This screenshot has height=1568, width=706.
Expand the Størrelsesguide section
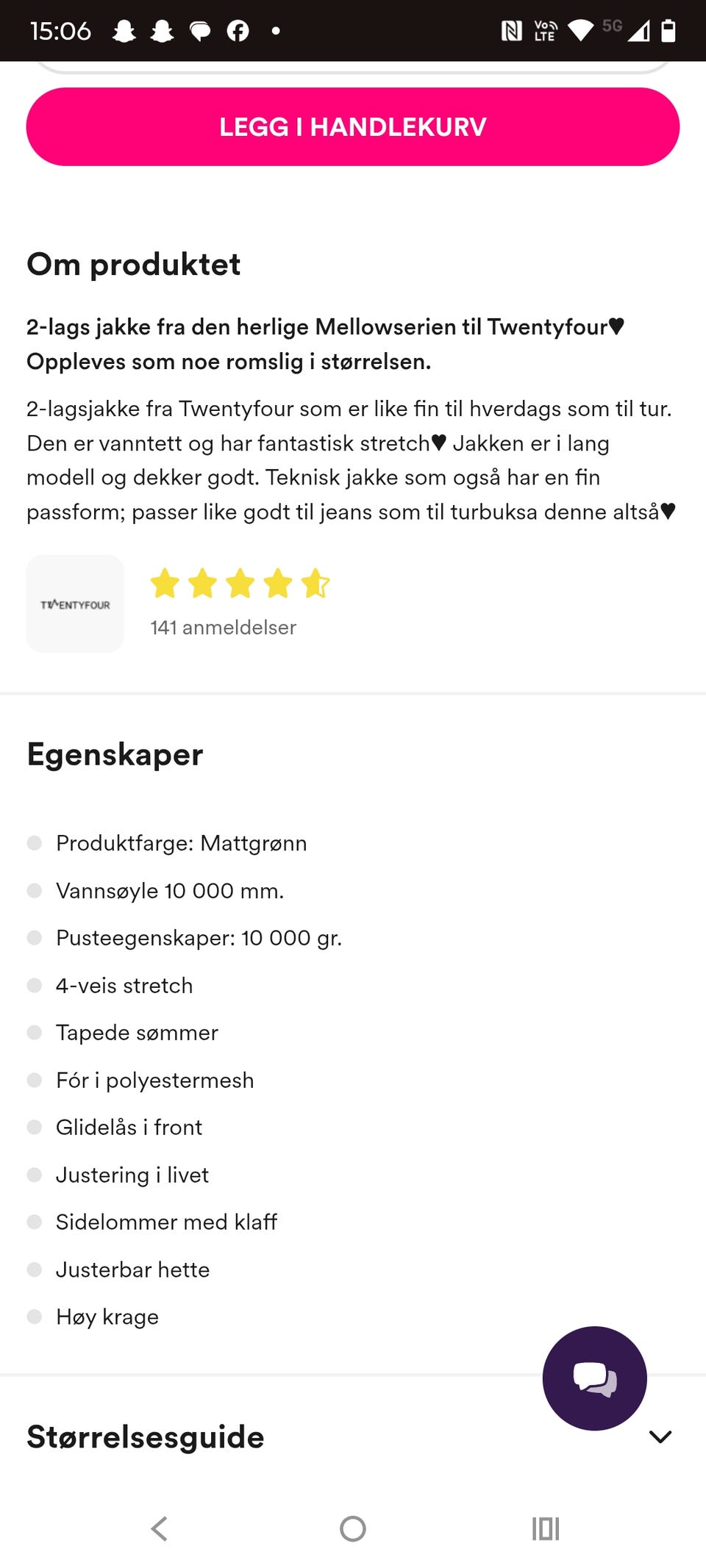click(144, 1436)
